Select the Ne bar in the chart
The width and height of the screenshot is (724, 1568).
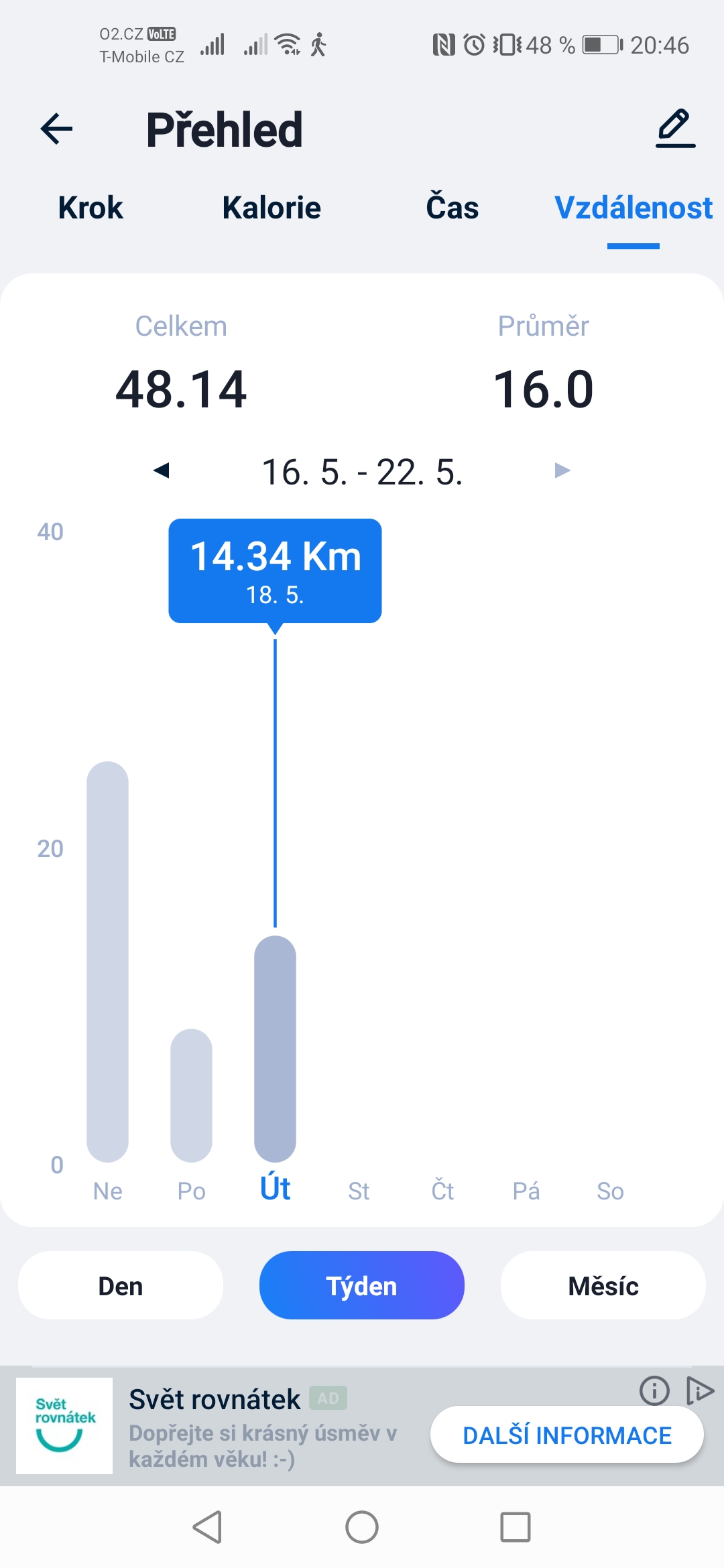107,962
